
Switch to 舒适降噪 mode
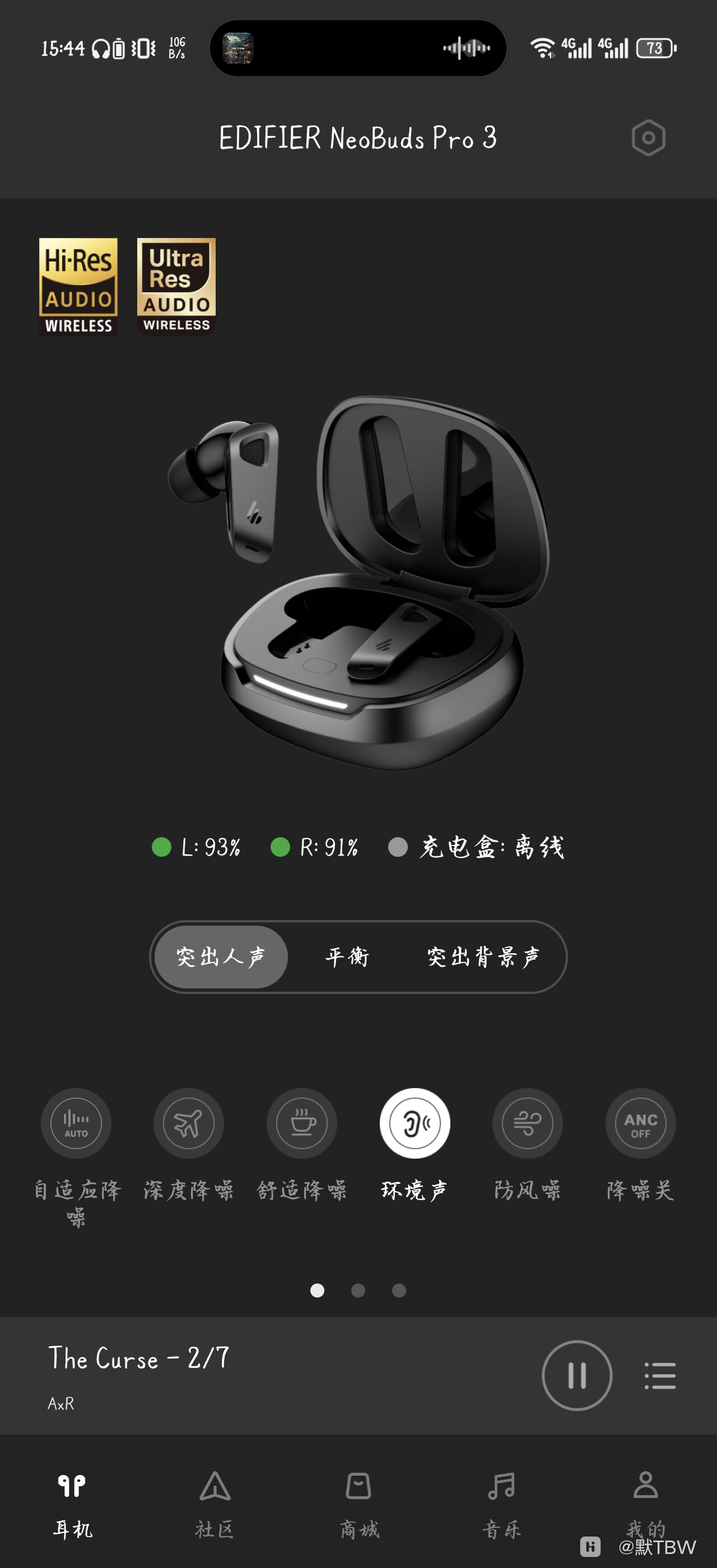tap(302, 1123)
